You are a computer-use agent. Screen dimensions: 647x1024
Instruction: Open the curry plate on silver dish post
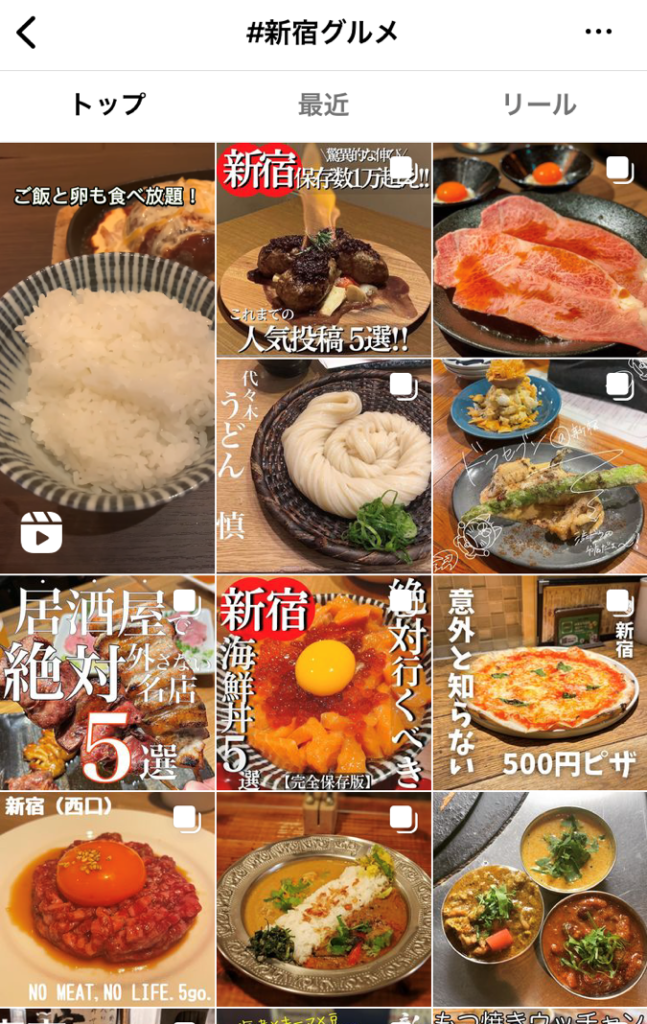pyautogui.click(x=323, y=900)
